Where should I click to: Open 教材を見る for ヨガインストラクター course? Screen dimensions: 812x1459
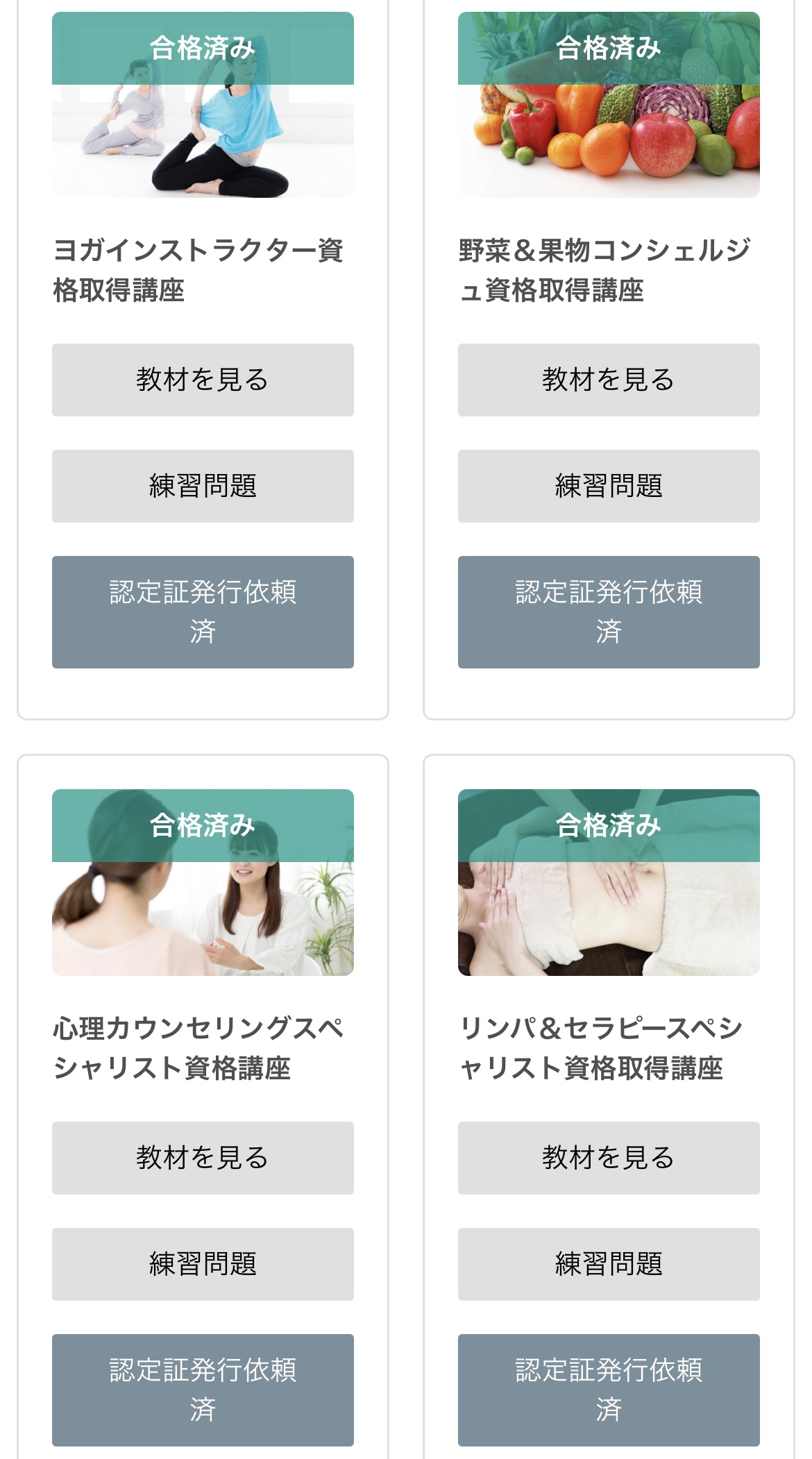coord(203,380)
